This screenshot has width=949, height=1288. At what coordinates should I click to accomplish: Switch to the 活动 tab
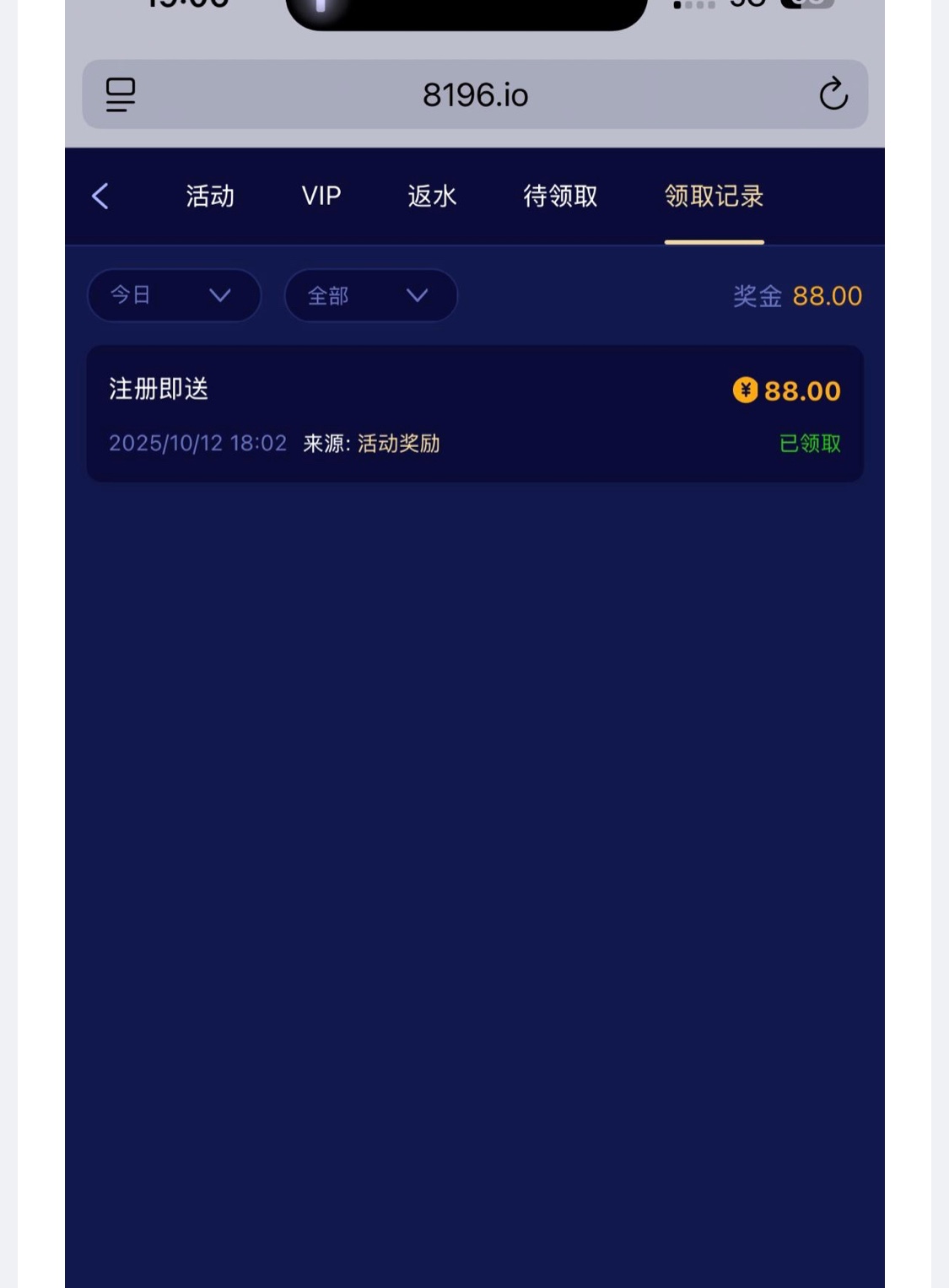tap(210, 197)
